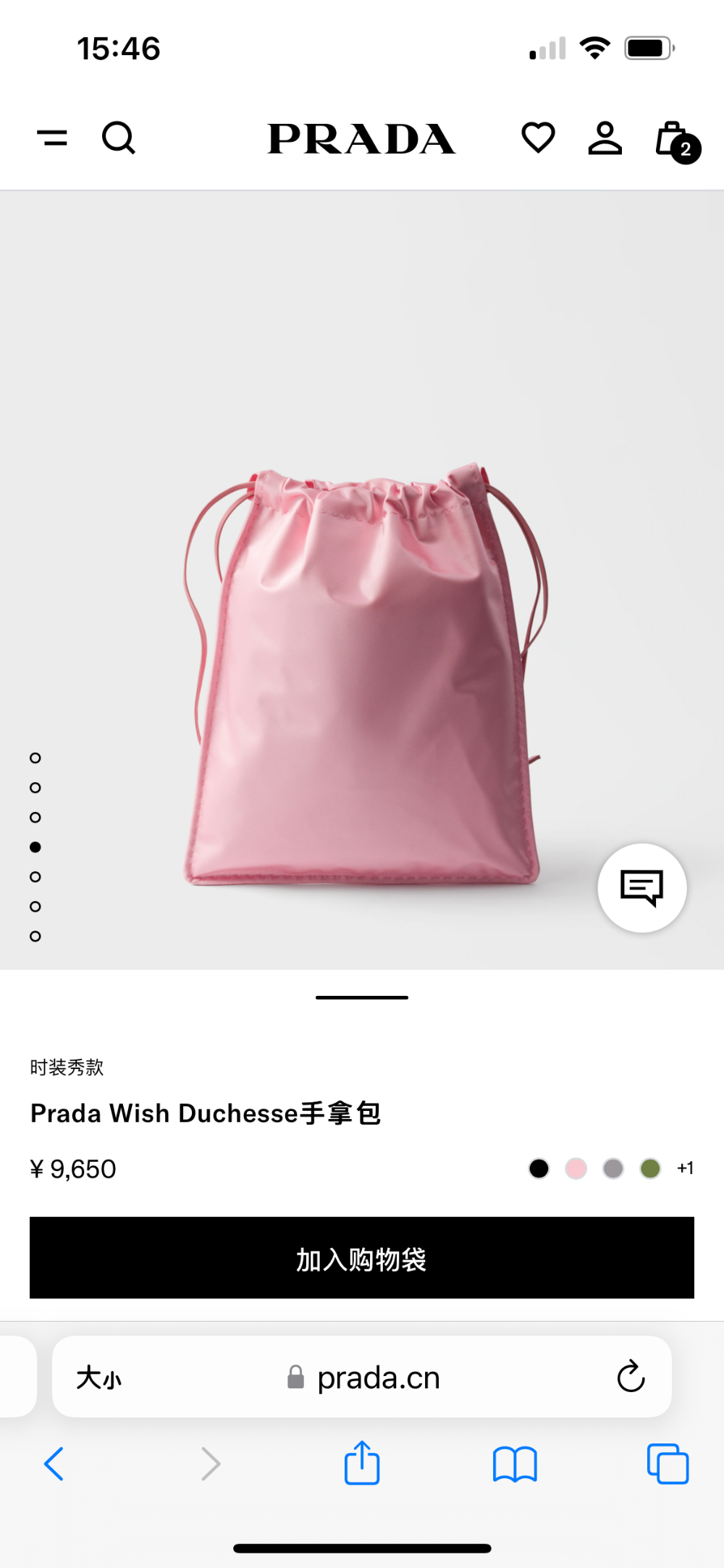Open the live chat bubble

(642, 887)
